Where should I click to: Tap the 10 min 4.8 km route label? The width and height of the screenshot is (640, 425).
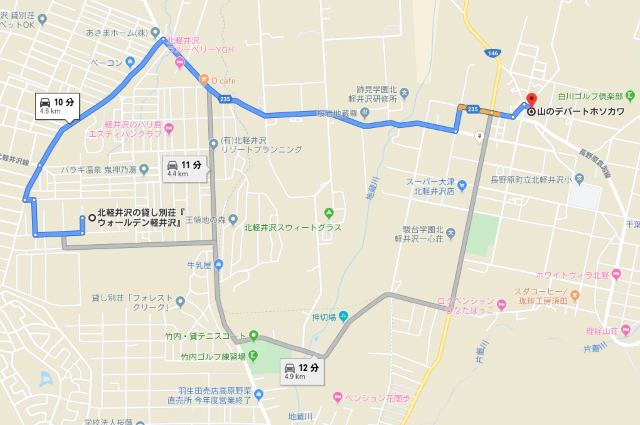click(55, 106)
